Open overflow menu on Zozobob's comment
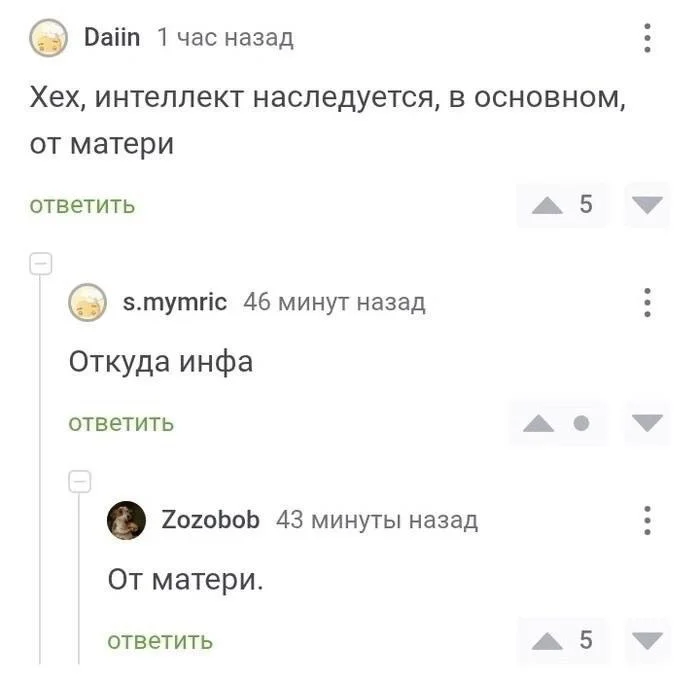Viewport: 700px width, 682px height. [x=647, y=520]
